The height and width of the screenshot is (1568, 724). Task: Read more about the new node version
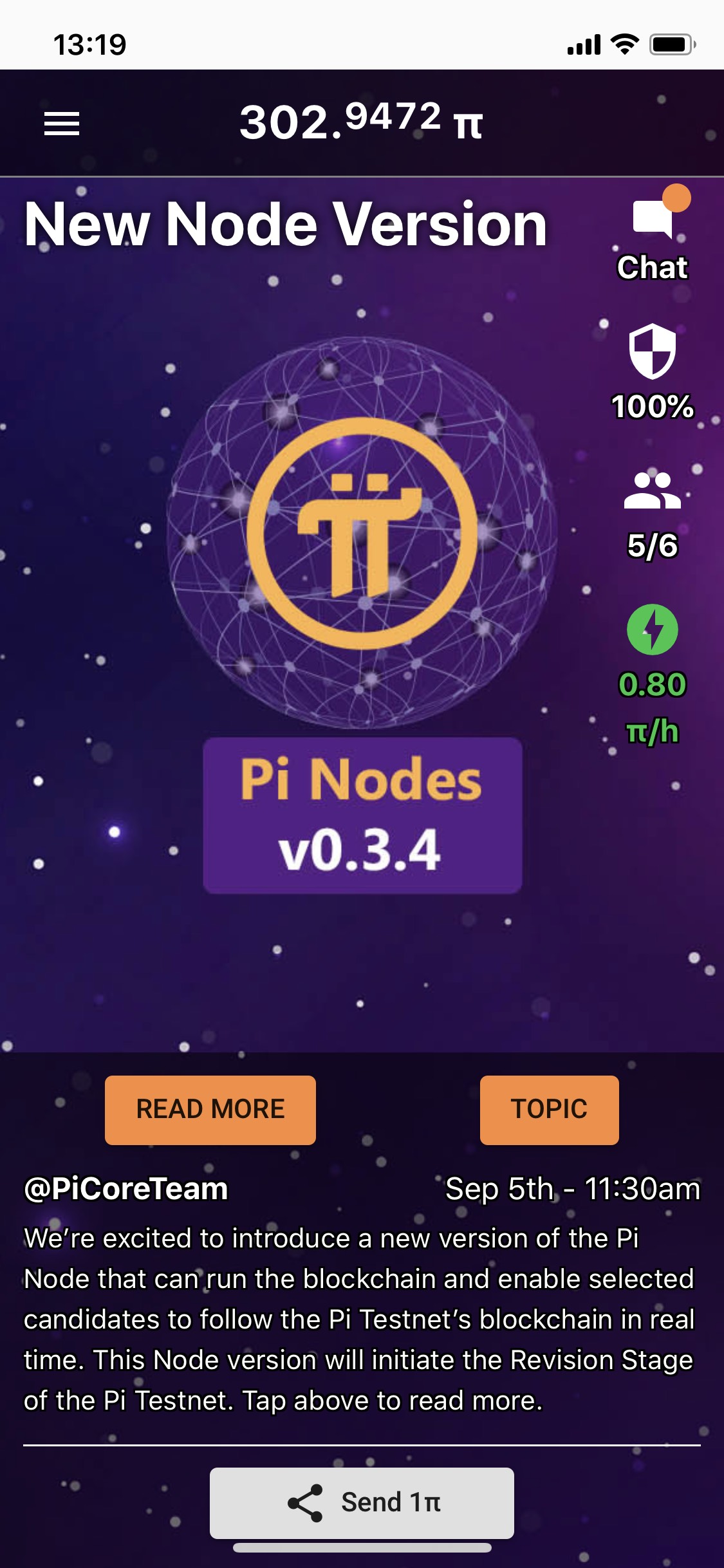210,1110
